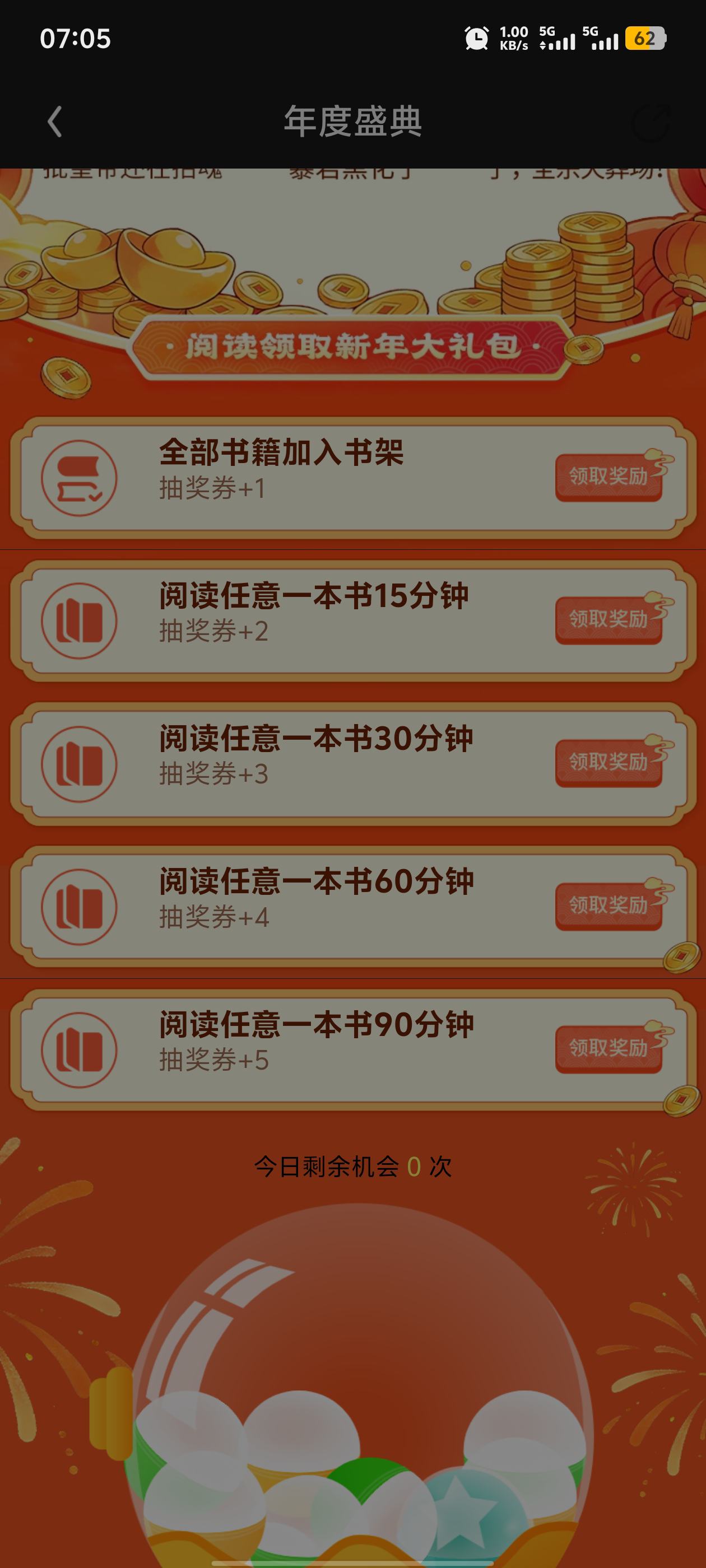This screenshot has height=1568, width=706.
Task: Claim reward for 阅读任意一本书90分钟
Action: pos(608,1049)
